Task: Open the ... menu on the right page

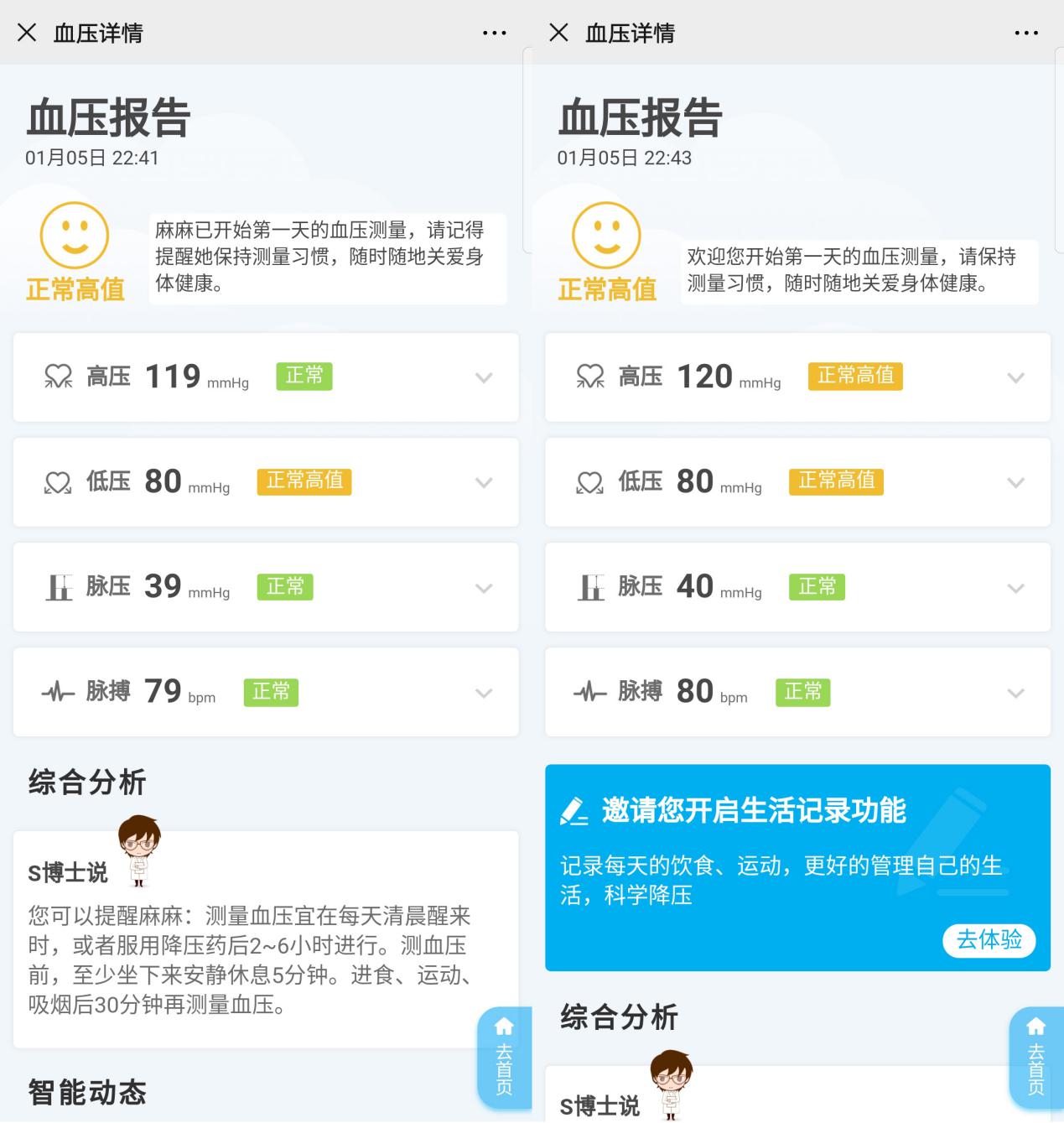Action: click(1026, 33)
